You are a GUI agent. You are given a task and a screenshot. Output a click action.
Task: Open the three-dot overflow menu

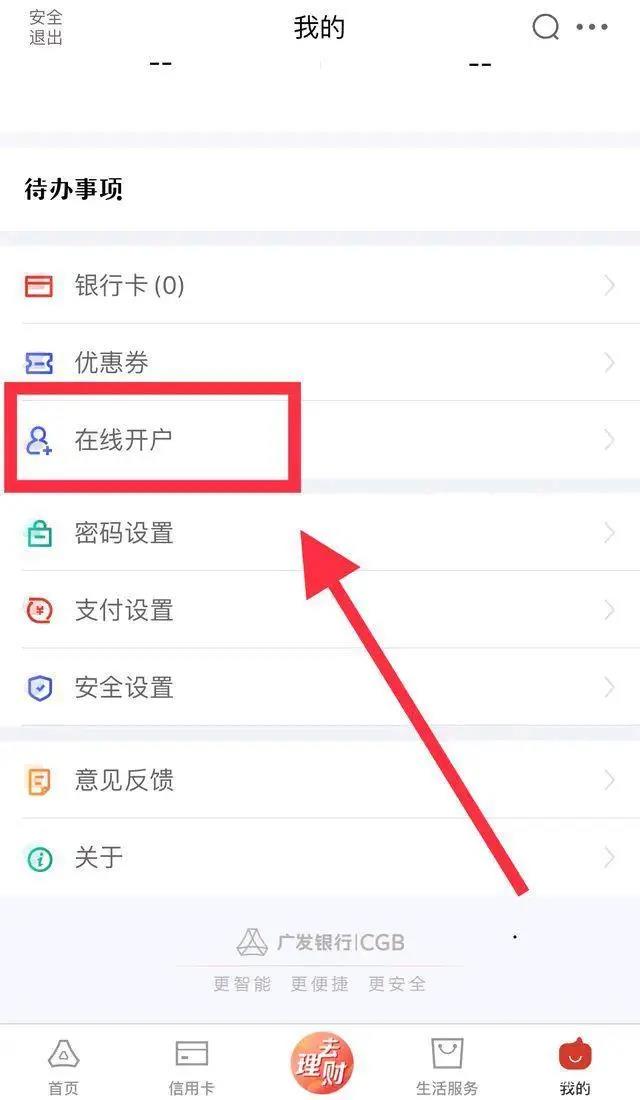coord(592,28)
